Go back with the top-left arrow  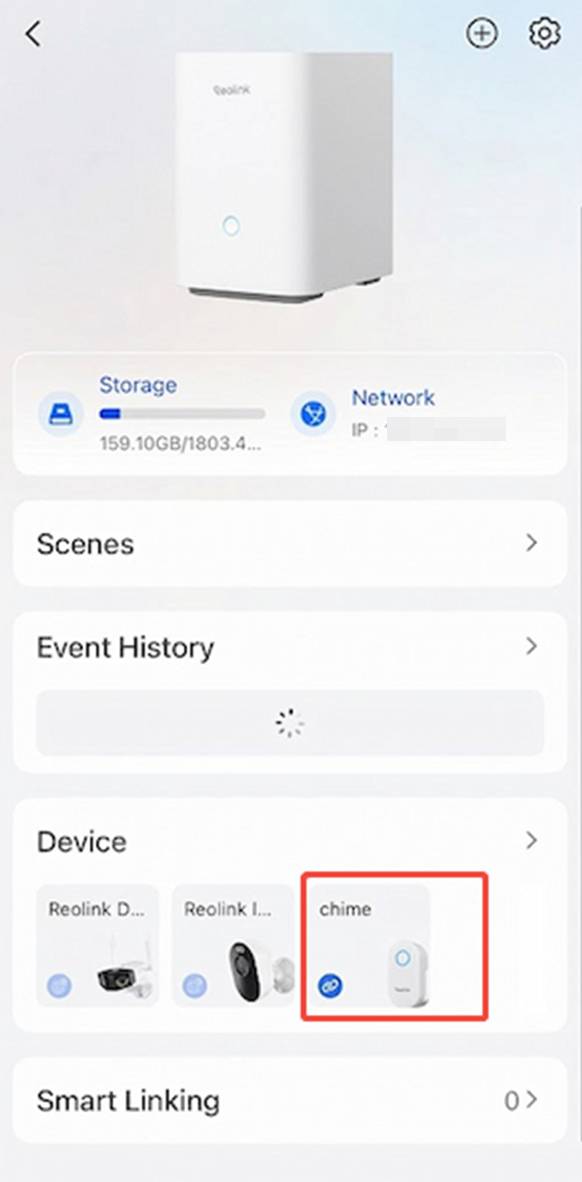33,34
